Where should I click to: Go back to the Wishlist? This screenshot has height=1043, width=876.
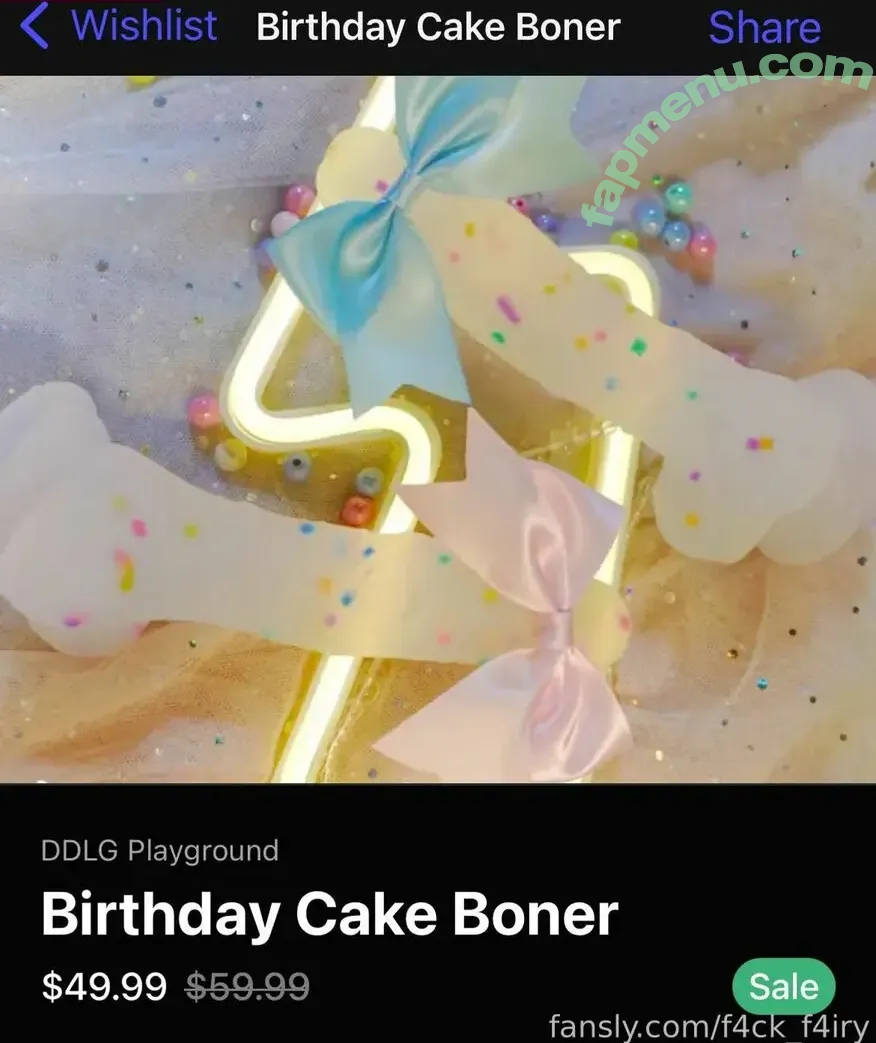[x=120, y=27]
